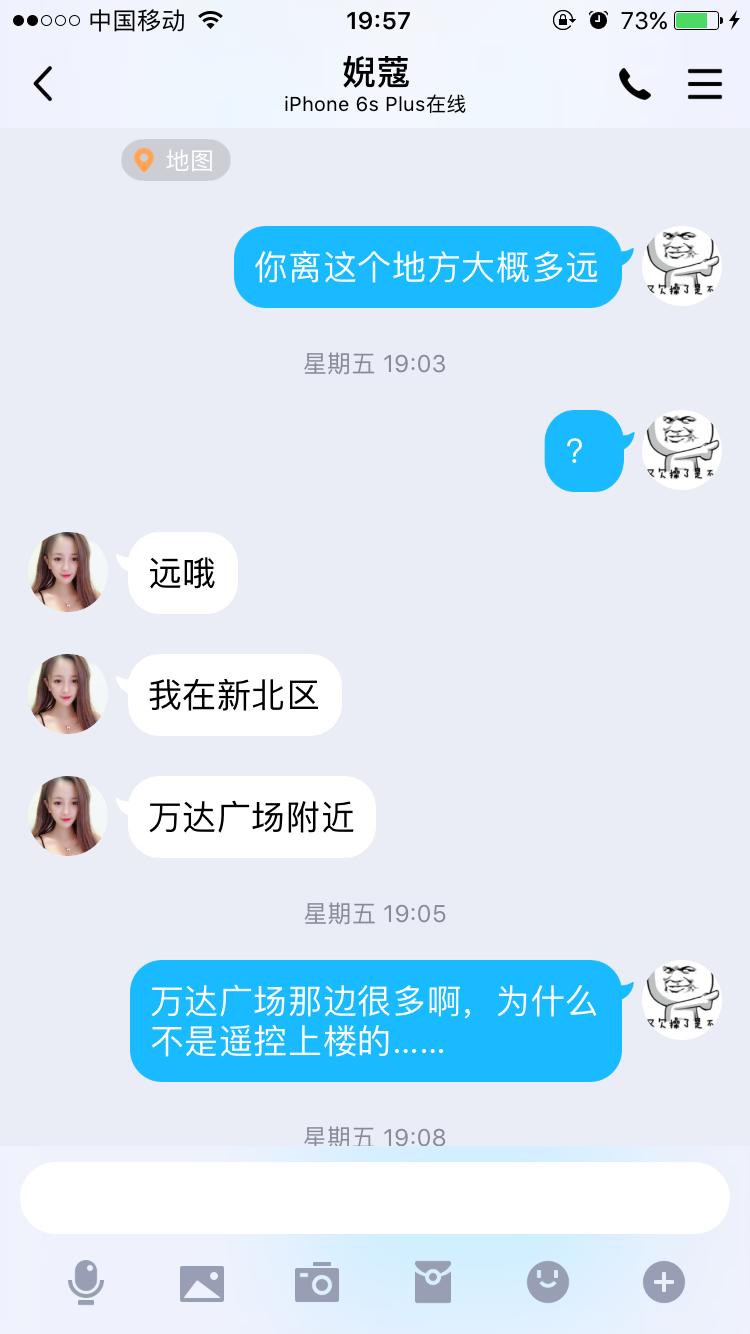Start a call with the phone icon
The width and height of the screenshot is (750, 1334).
click(635, 84)
